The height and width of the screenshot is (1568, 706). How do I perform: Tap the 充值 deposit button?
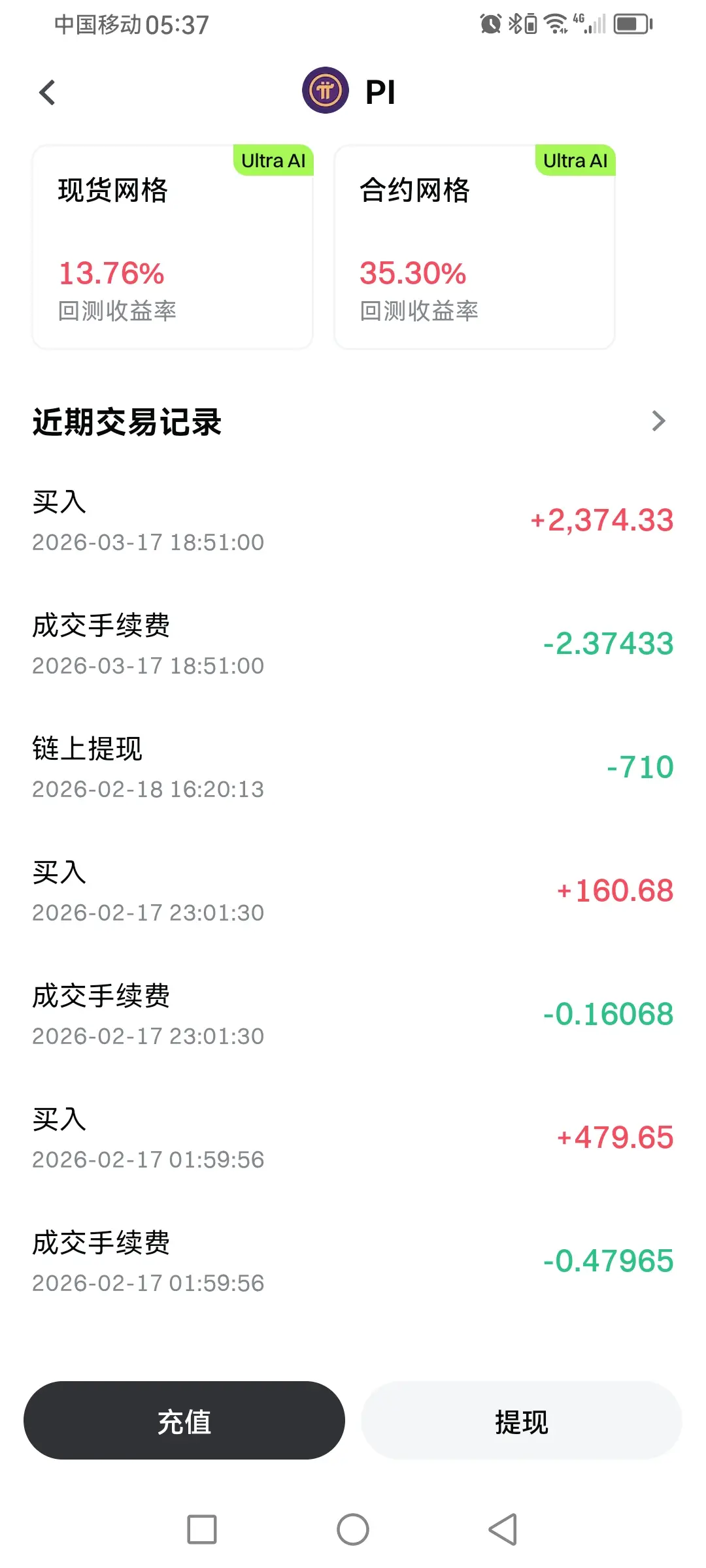point(184,1421)
